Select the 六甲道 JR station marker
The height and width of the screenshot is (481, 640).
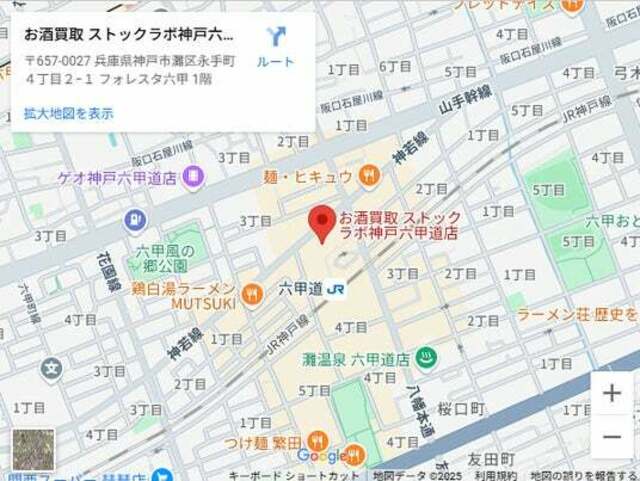tap(335, 288)
